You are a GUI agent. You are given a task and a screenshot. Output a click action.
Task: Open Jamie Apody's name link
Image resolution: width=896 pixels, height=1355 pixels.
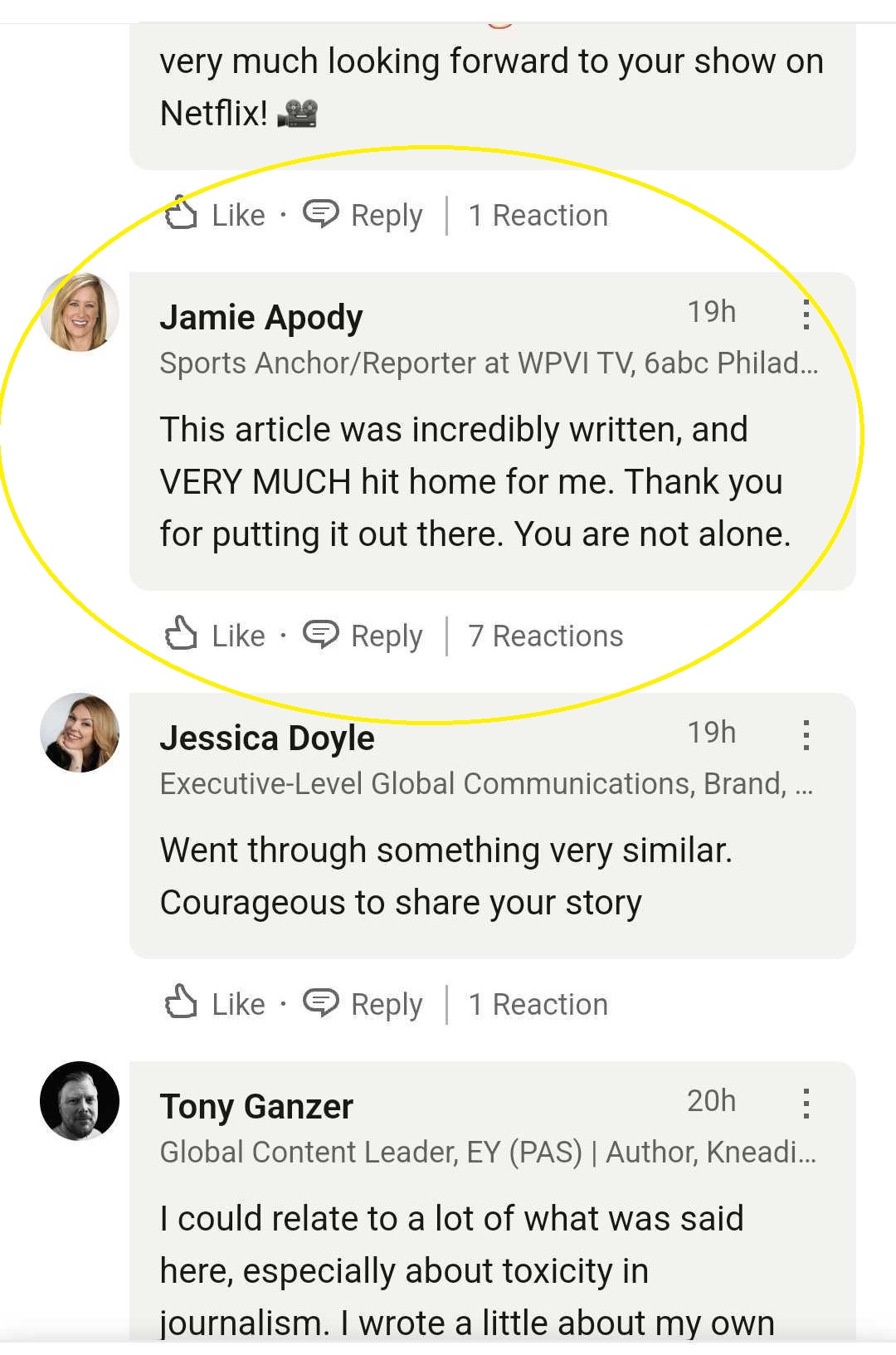pyautogui.click(x=261, y=317)
